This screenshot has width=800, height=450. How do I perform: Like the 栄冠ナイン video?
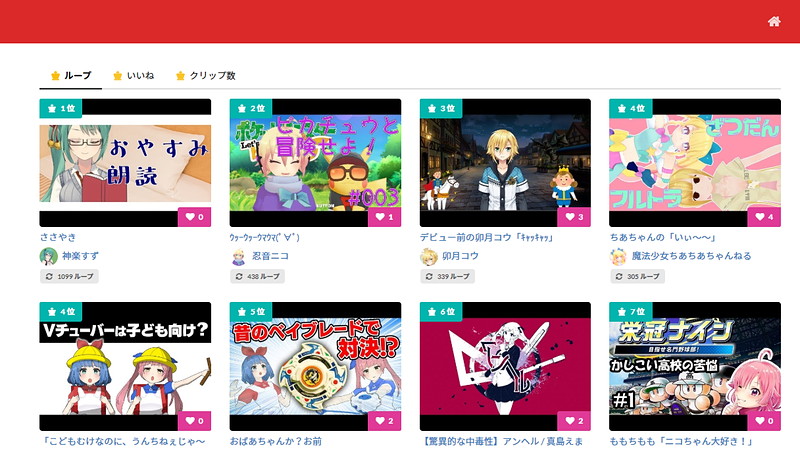coord(764,421)
